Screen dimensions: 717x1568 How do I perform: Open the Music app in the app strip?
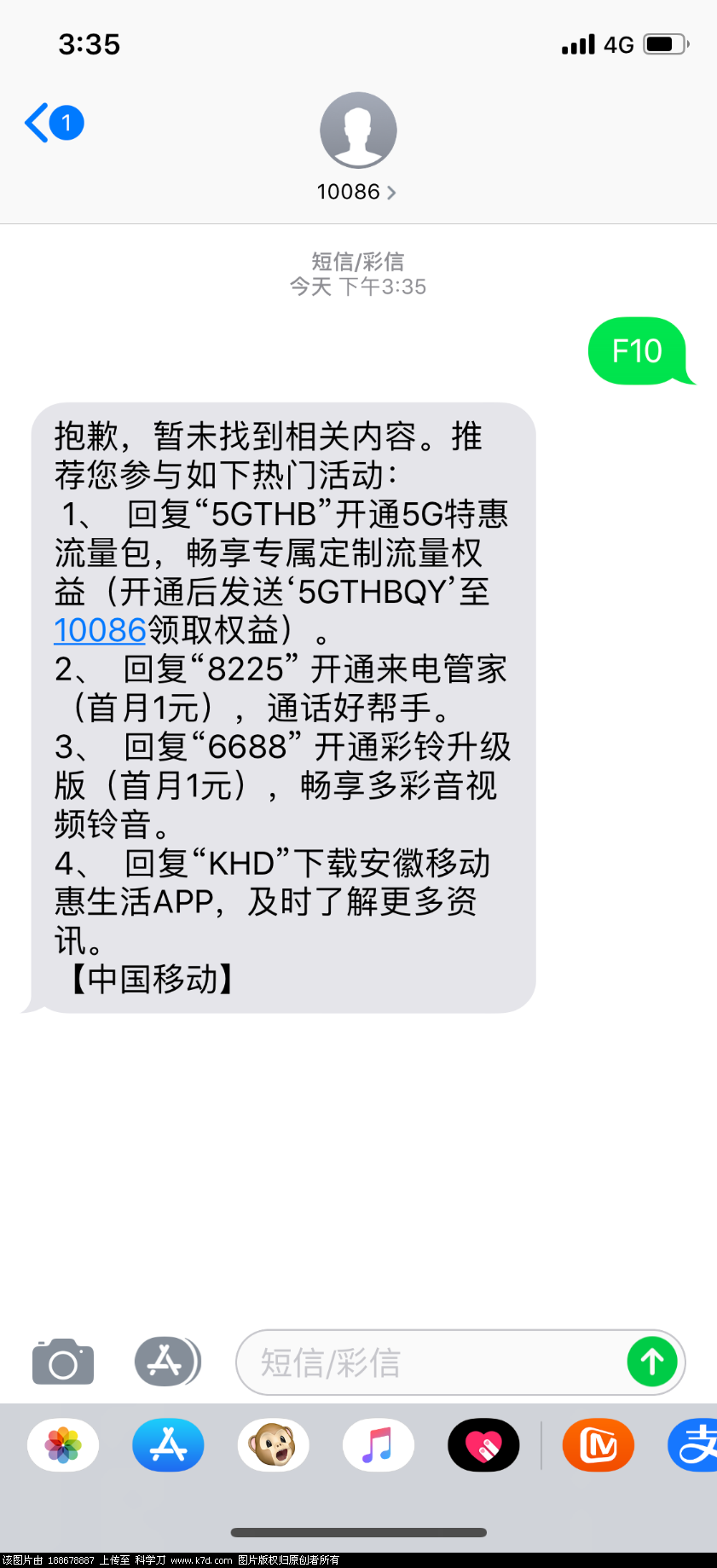(x=378, y=1445)
